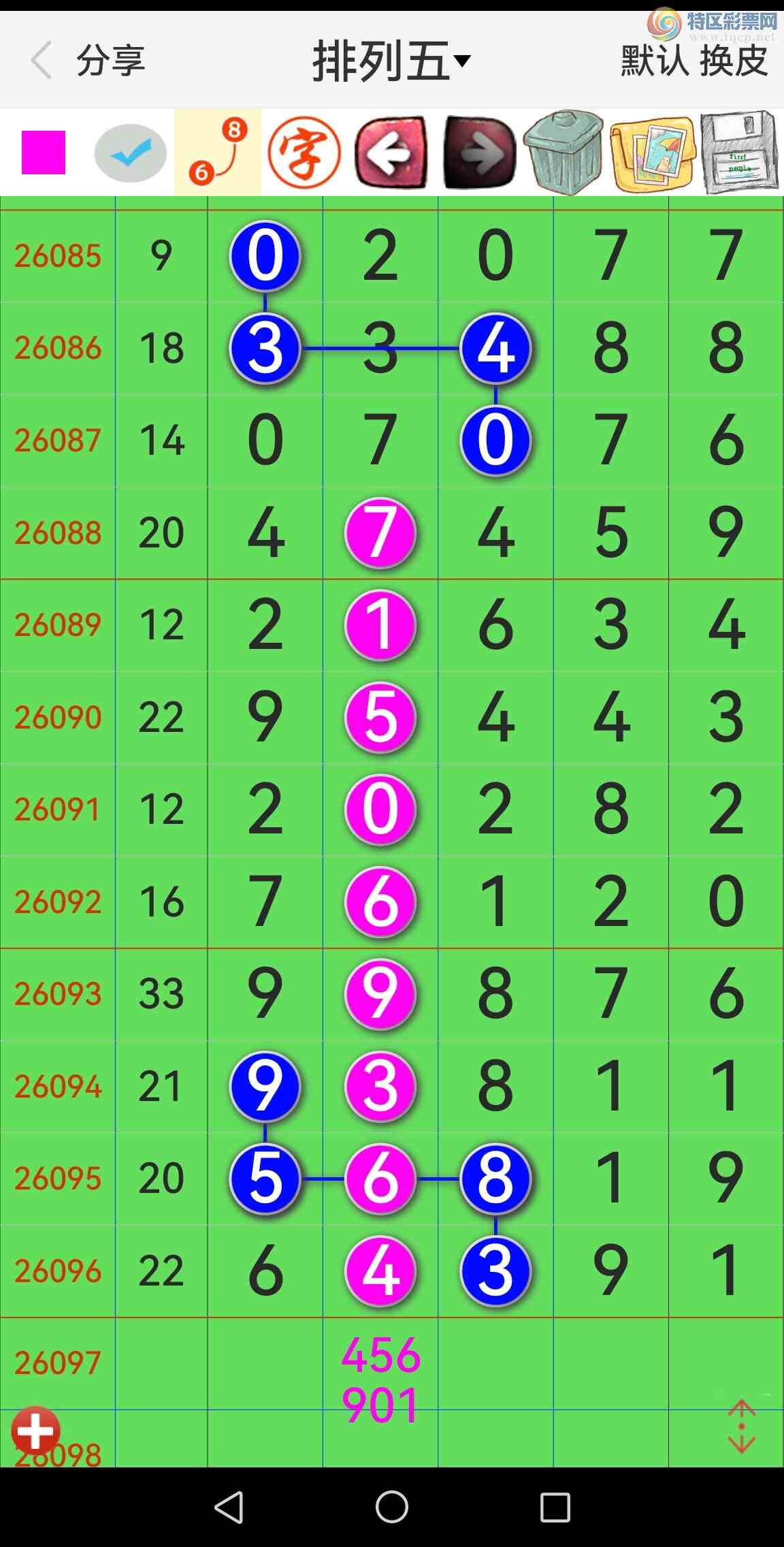Clear markings with the trash can

(x=564, y=153)
